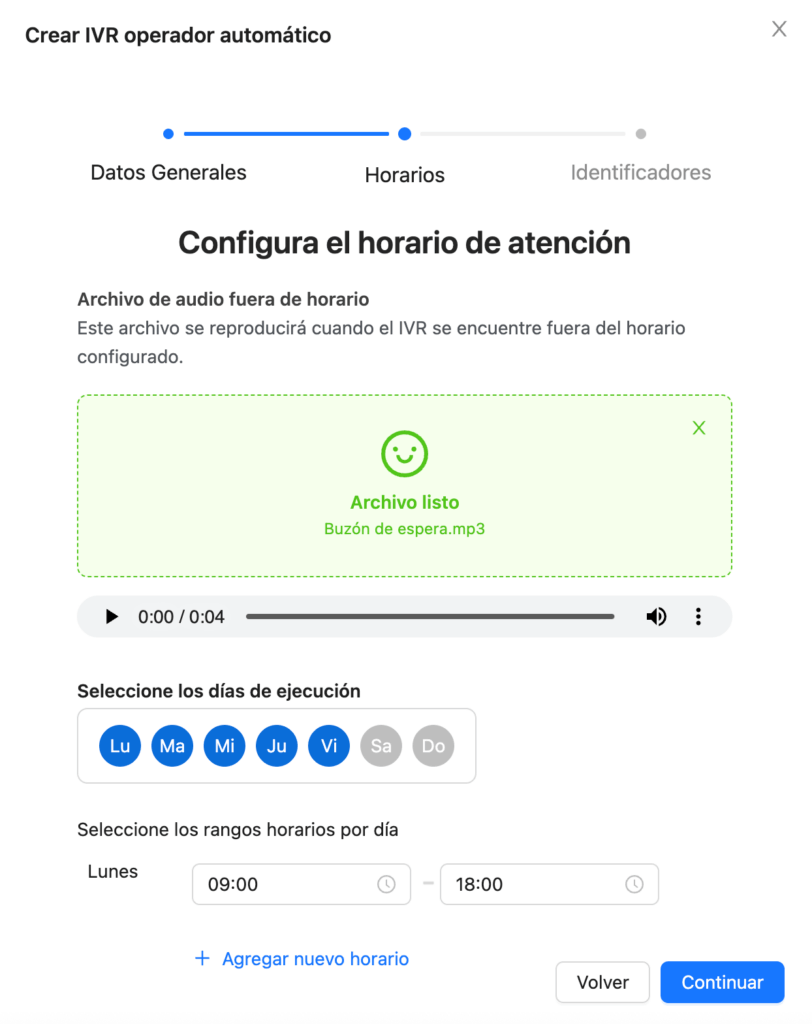Seek within the audio progress bar

pos(430,617)
